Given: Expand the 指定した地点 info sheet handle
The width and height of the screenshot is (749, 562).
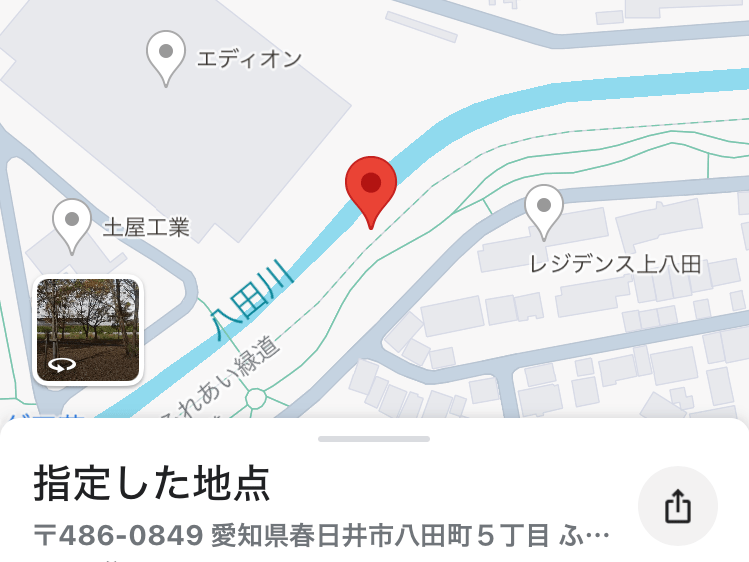Looking at the screenshot, I should (374, 439).
